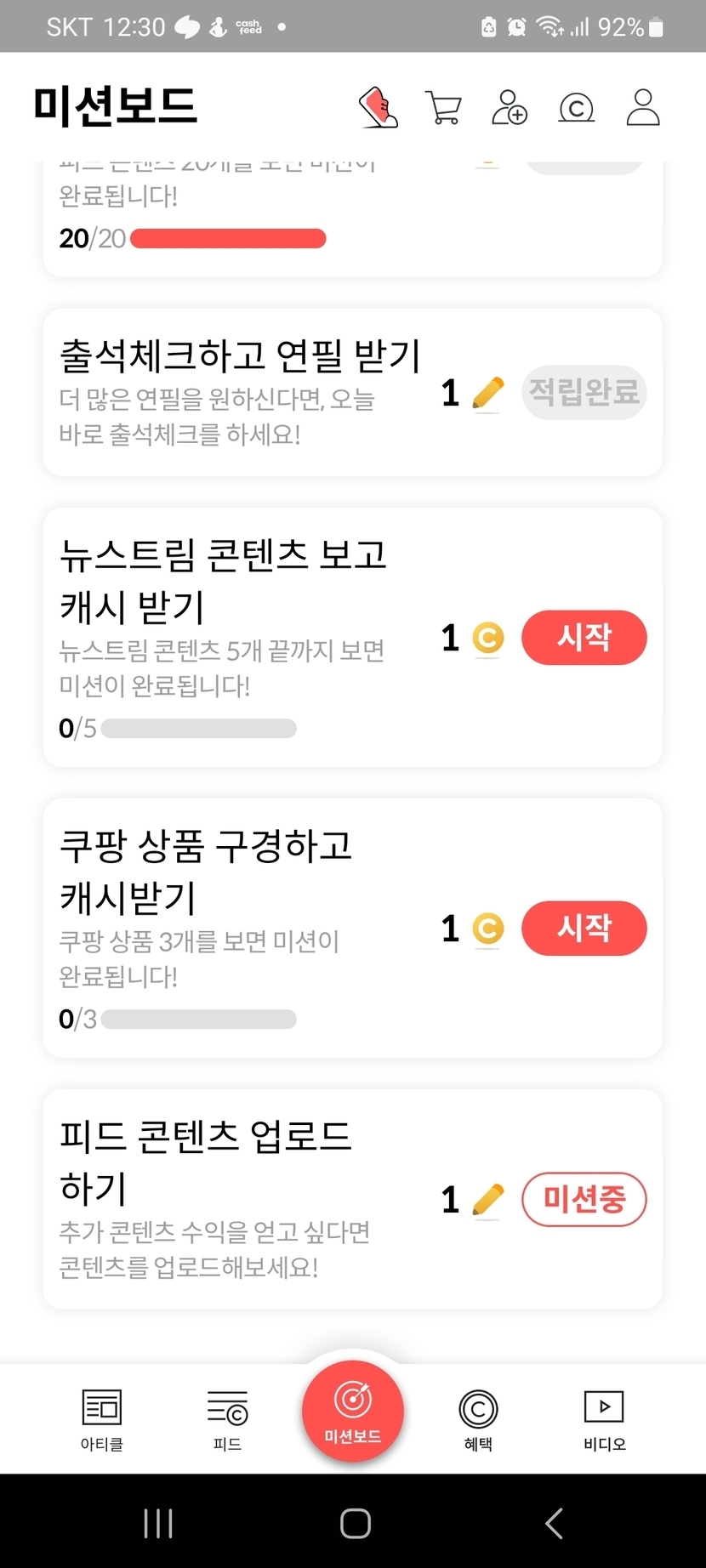
Task: Go to the system home screen
Action: pyautogui.click(x=355, y=1523)
